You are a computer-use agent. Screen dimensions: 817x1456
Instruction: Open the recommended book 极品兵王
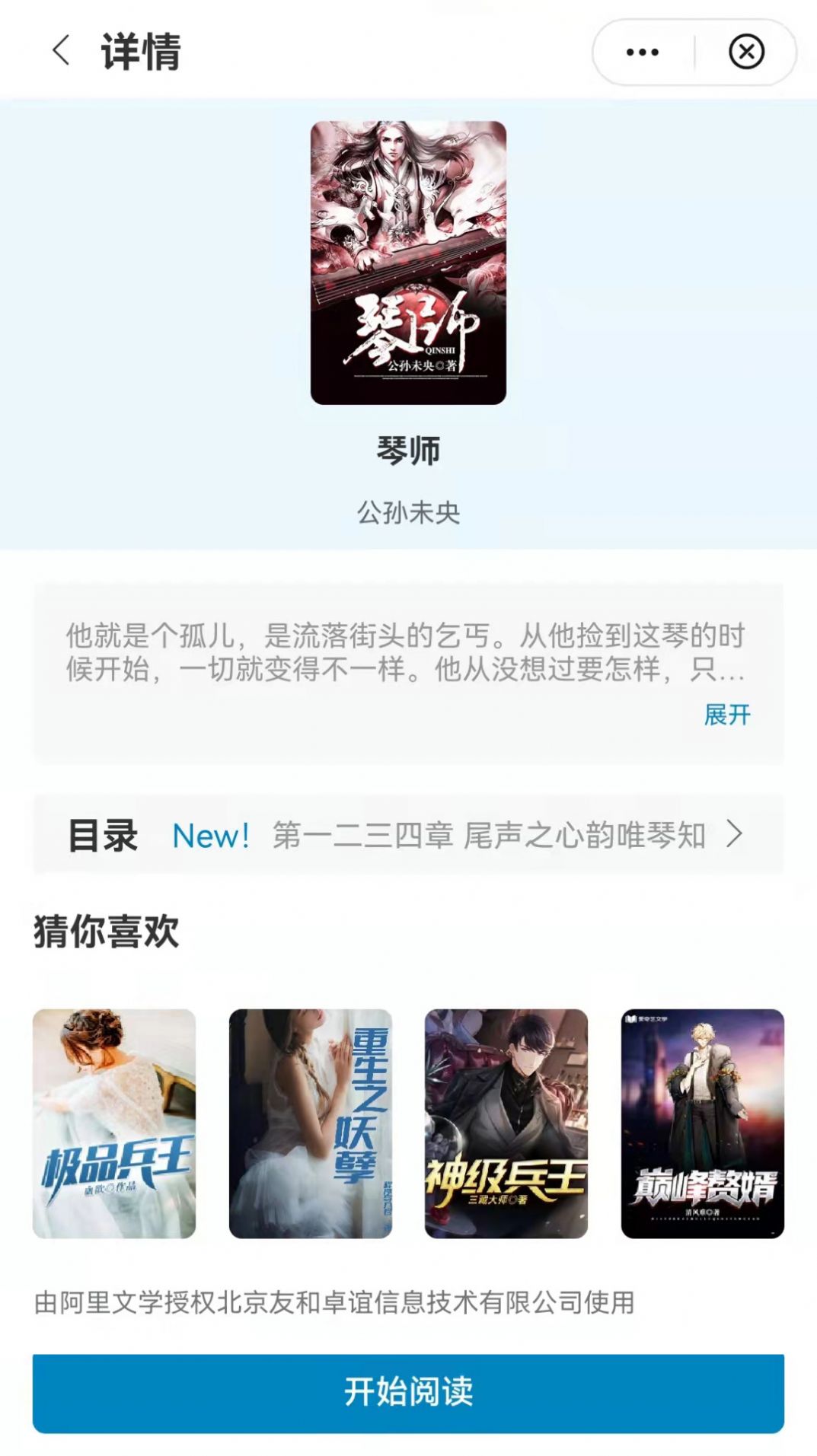click(114, 1123)
